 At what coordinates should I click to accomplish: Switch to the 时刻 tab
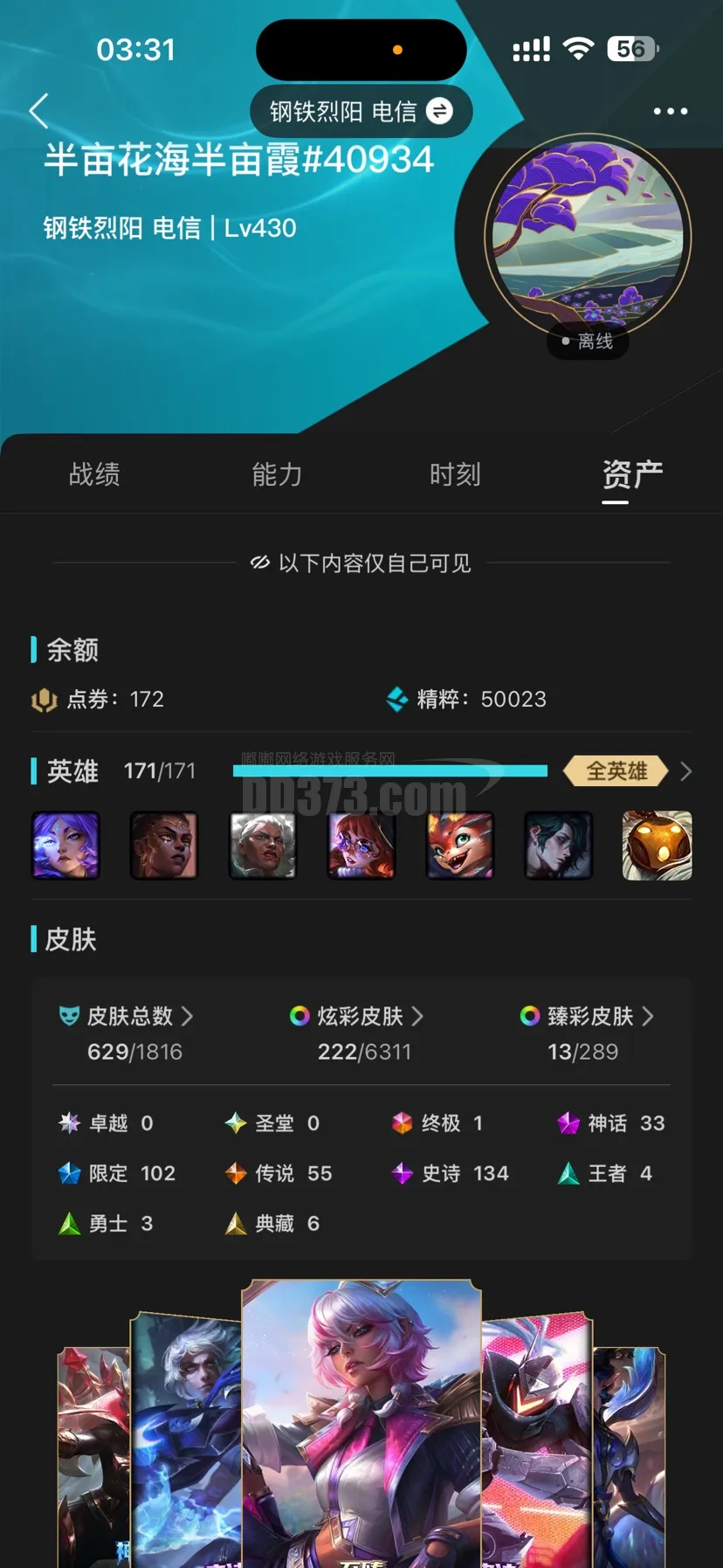tap(455, 474)
